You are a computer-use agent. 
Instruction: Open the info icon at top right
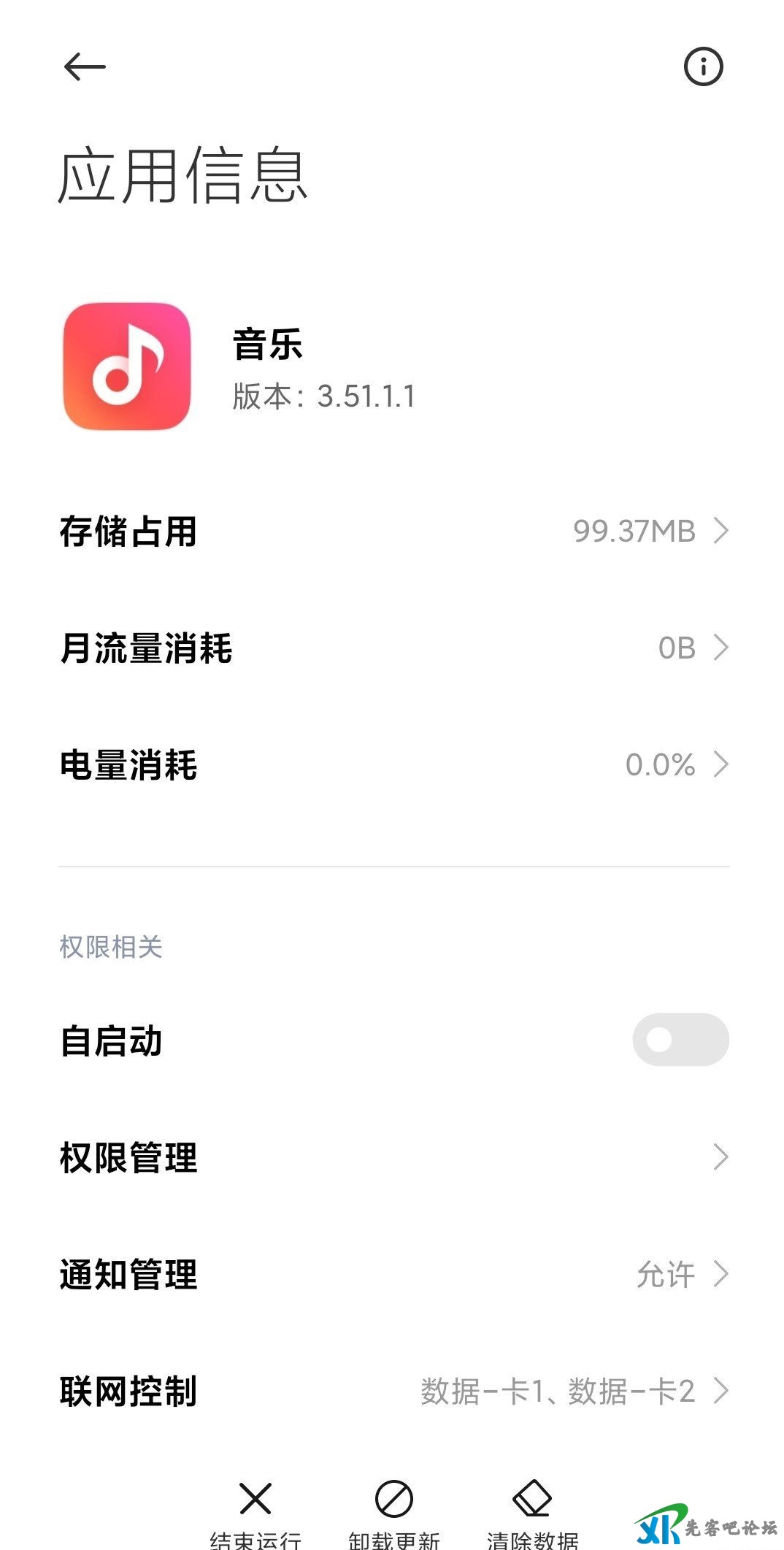click(703, 67)
